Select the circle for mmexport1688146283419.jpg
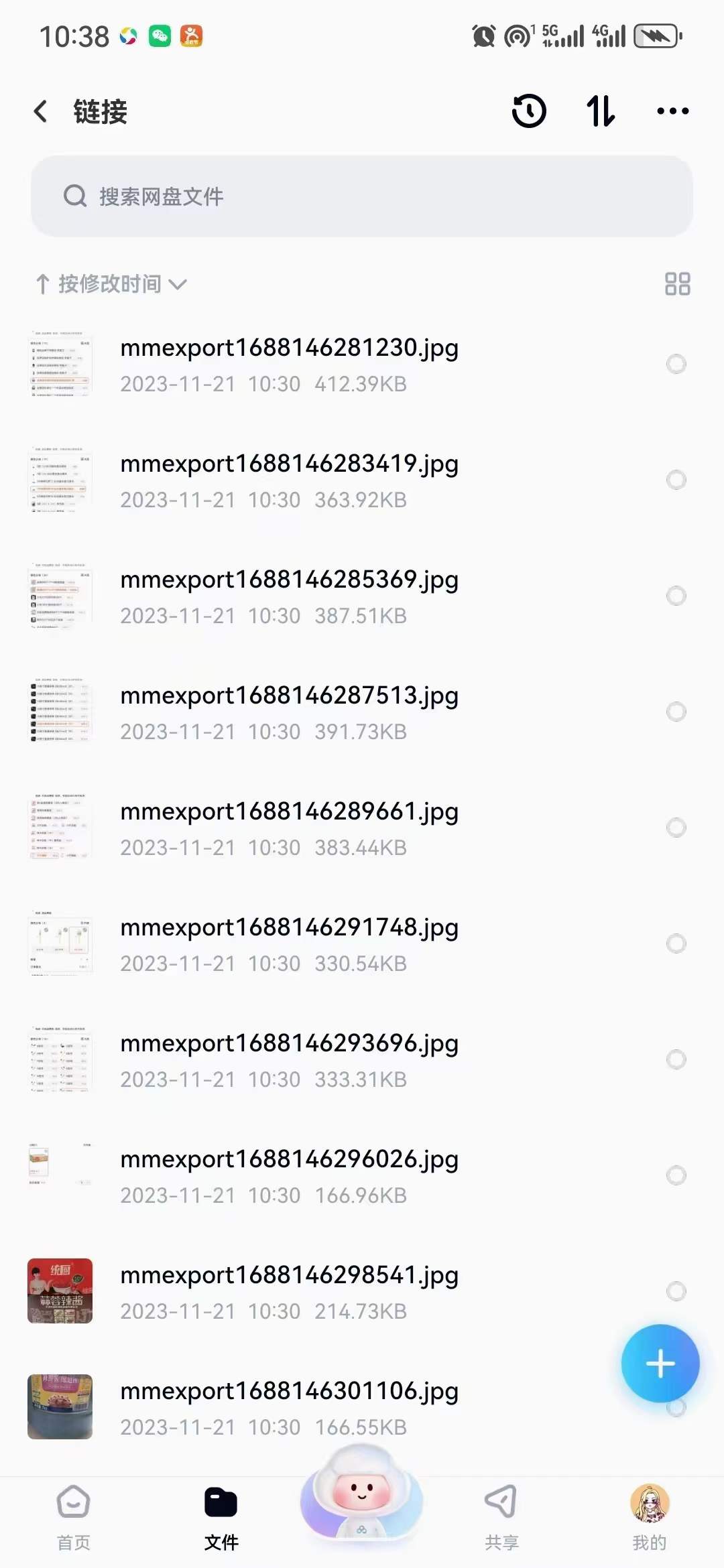724x1568 pixels. tap(676, 480)
